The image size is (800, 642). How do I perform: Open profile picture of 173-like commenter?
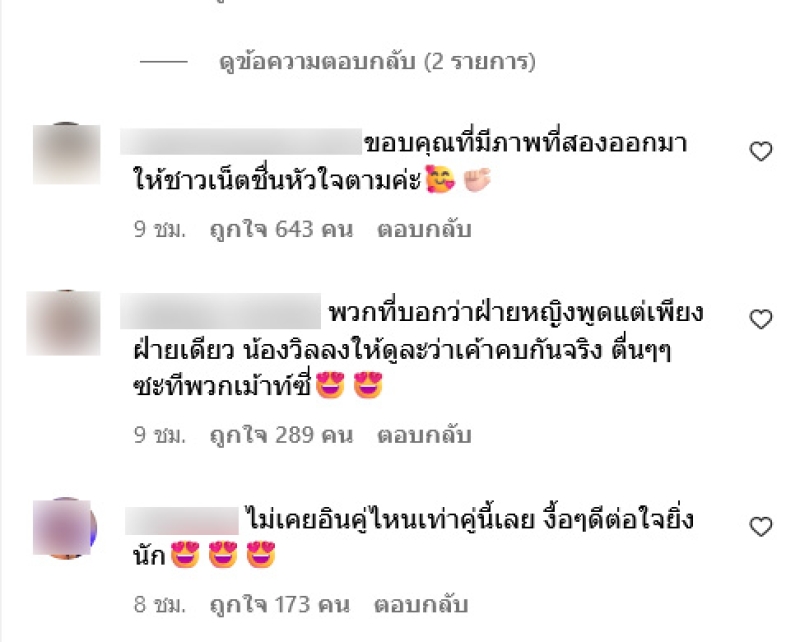(x=64, y=527)
